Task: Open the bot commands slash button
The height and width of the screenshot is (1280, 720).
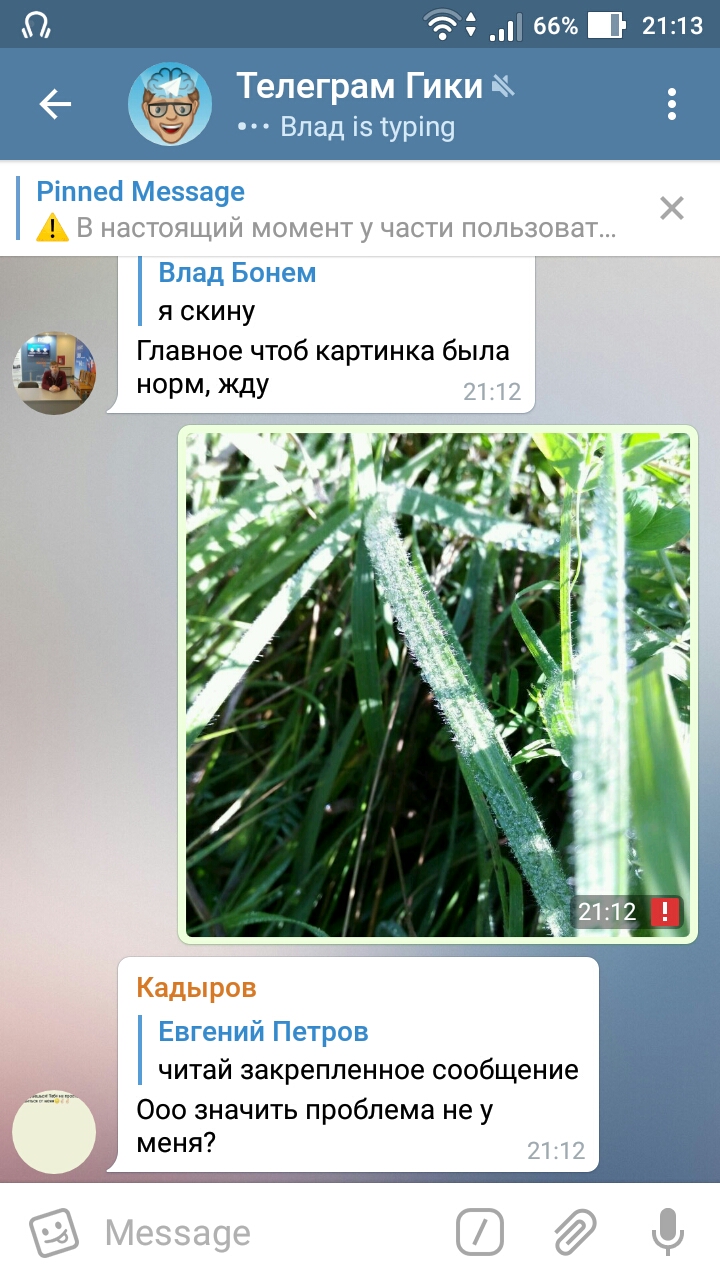Action: (480, 1232)
